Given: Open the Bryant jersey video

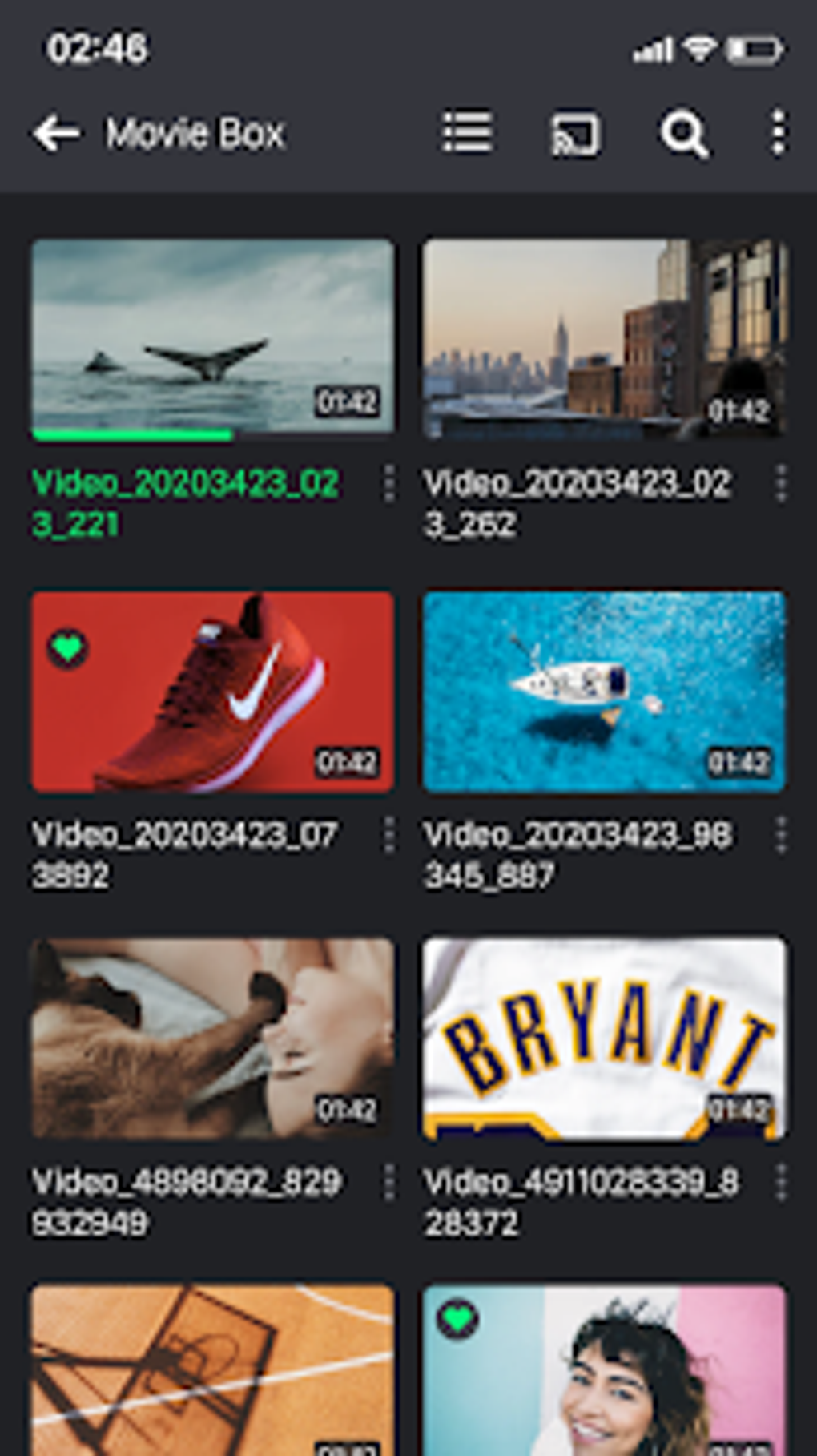Looking at the screenshot, I should click(605, 1039).
